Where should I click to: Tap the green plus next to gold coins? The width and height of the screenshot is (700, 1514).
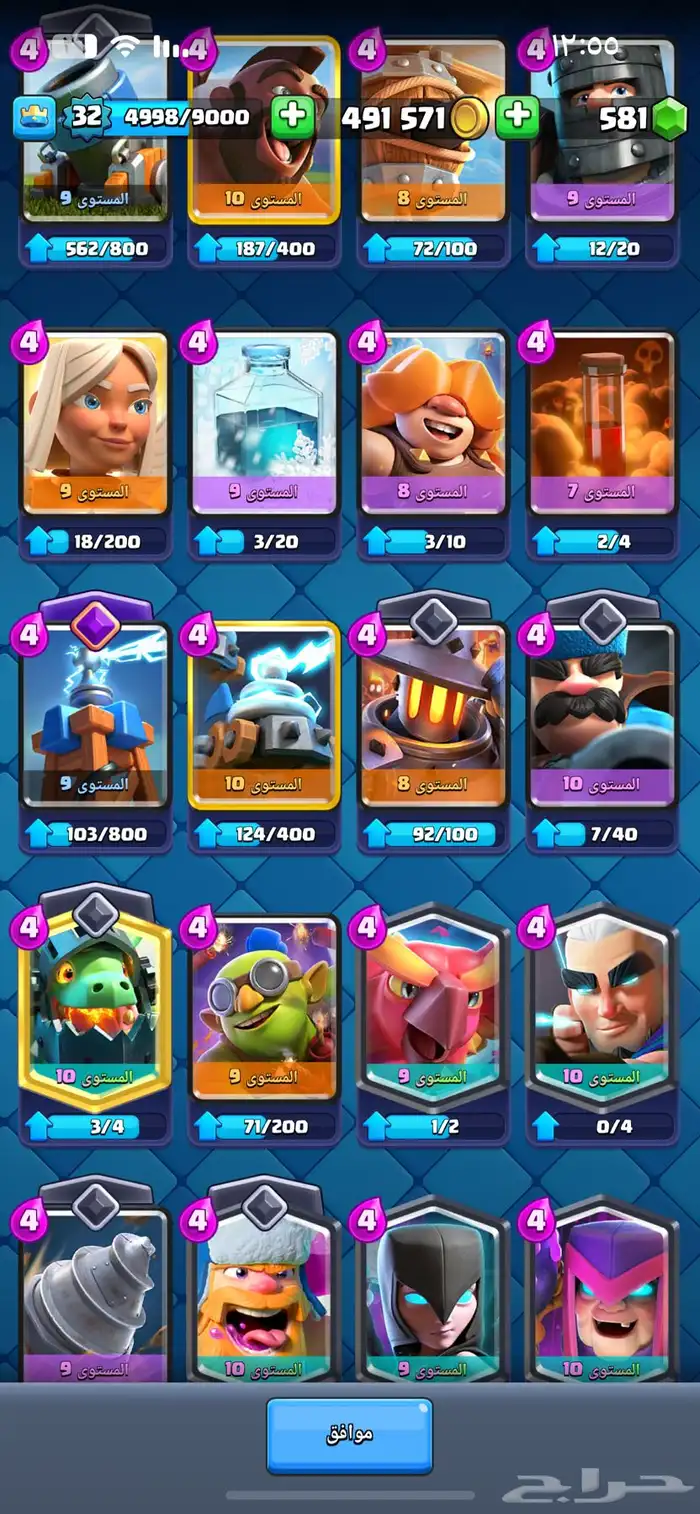517,117
